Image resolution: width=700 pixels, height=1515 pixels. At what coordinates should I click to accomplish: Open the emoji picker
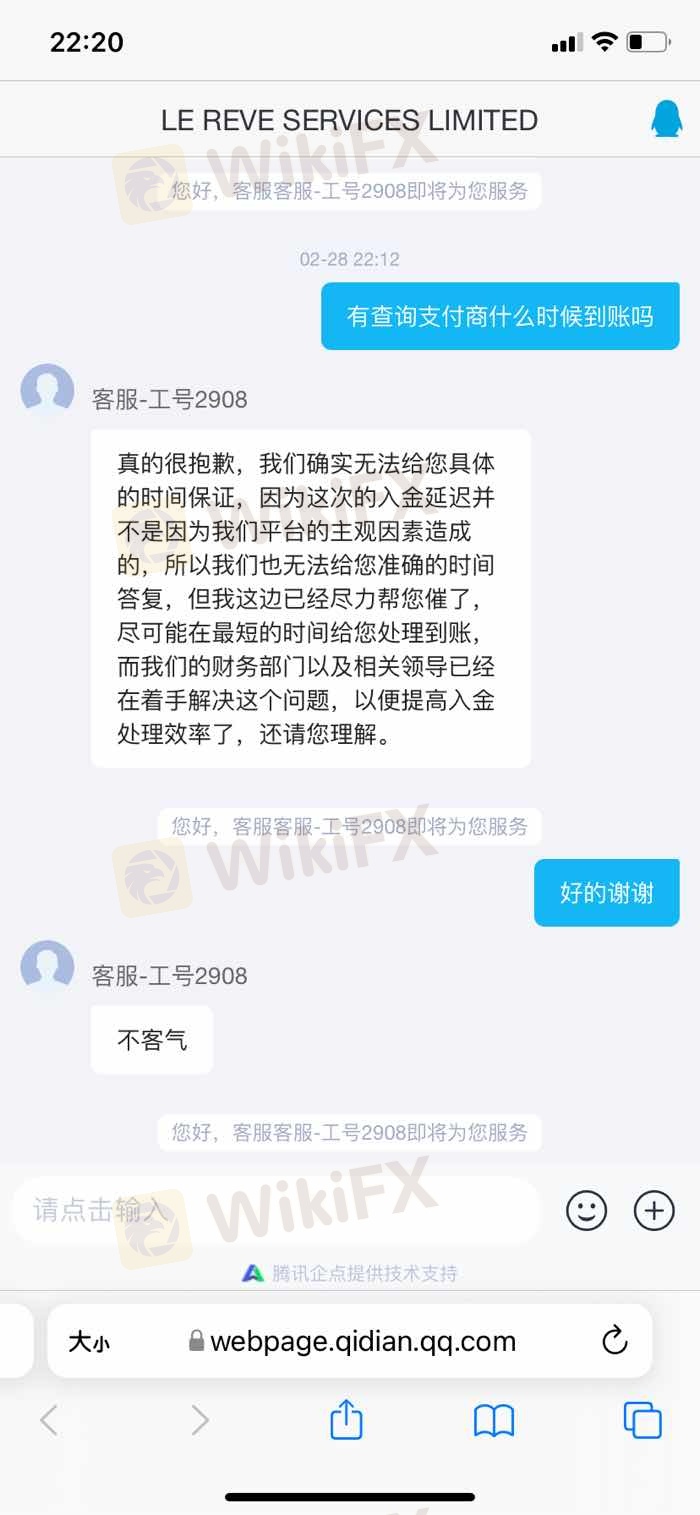tap(587, 1210)
